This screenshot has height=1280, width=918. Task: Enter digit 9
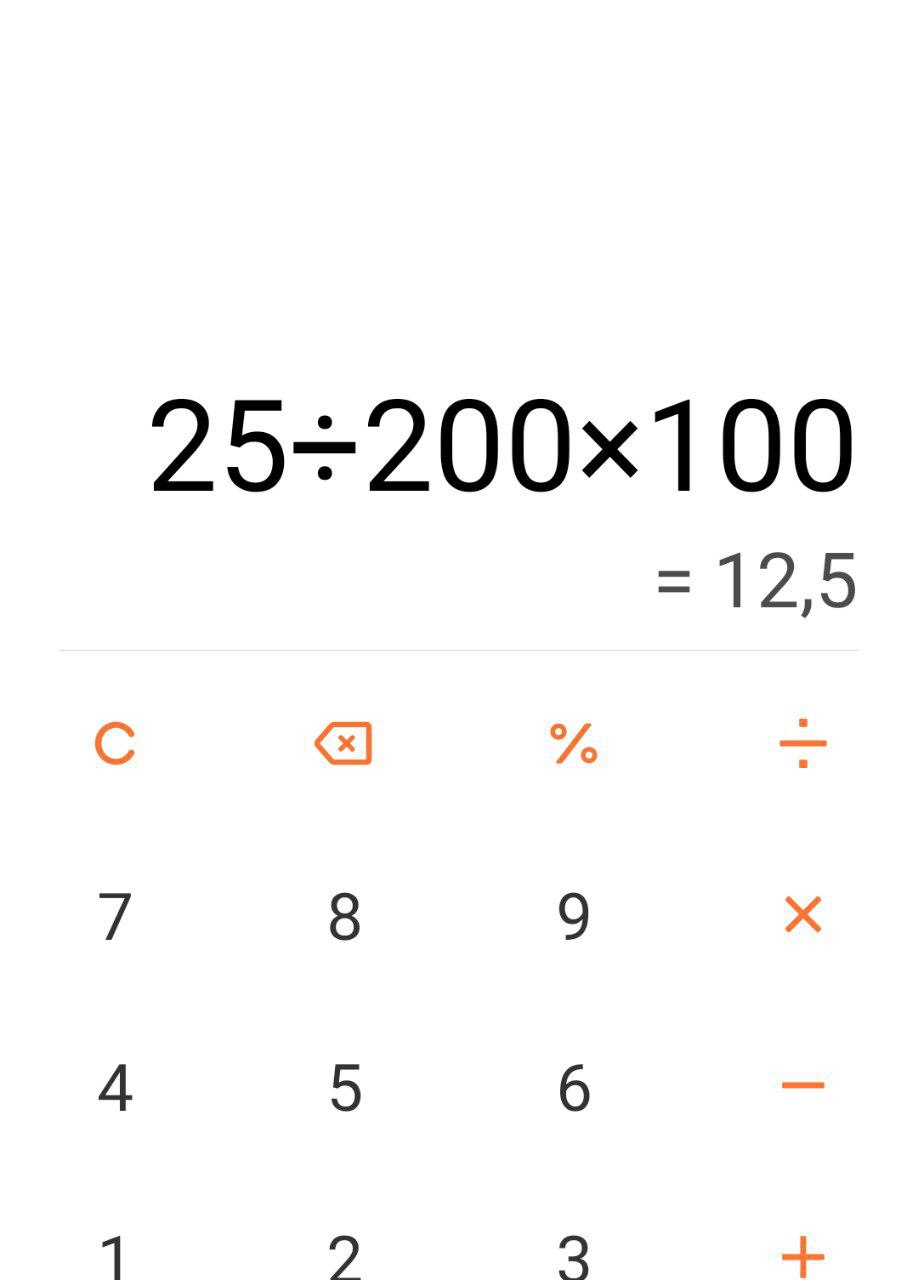coord(574,916)
